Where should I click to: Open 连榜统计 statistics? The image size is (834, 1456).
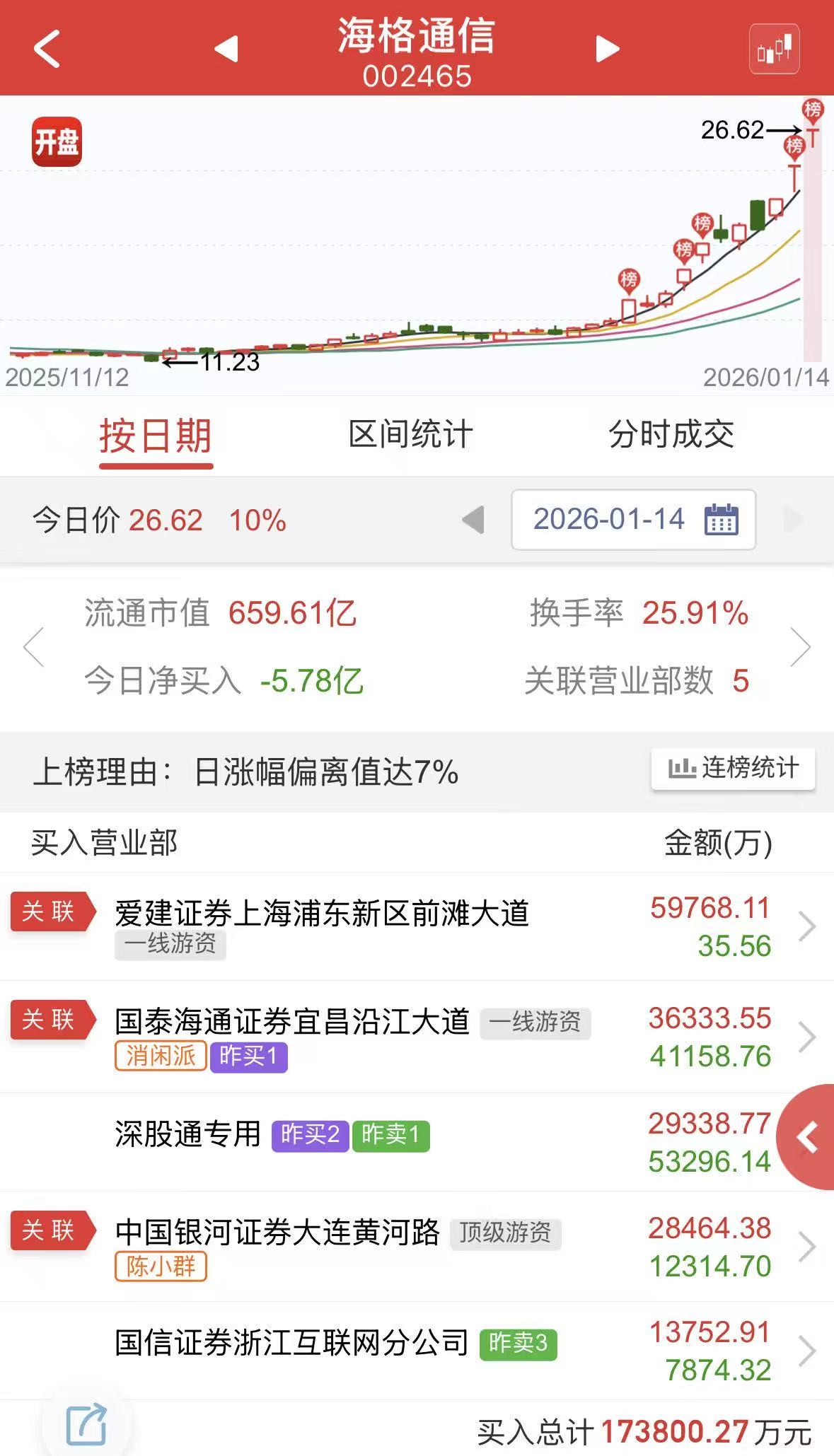click(x=733, y=769)
